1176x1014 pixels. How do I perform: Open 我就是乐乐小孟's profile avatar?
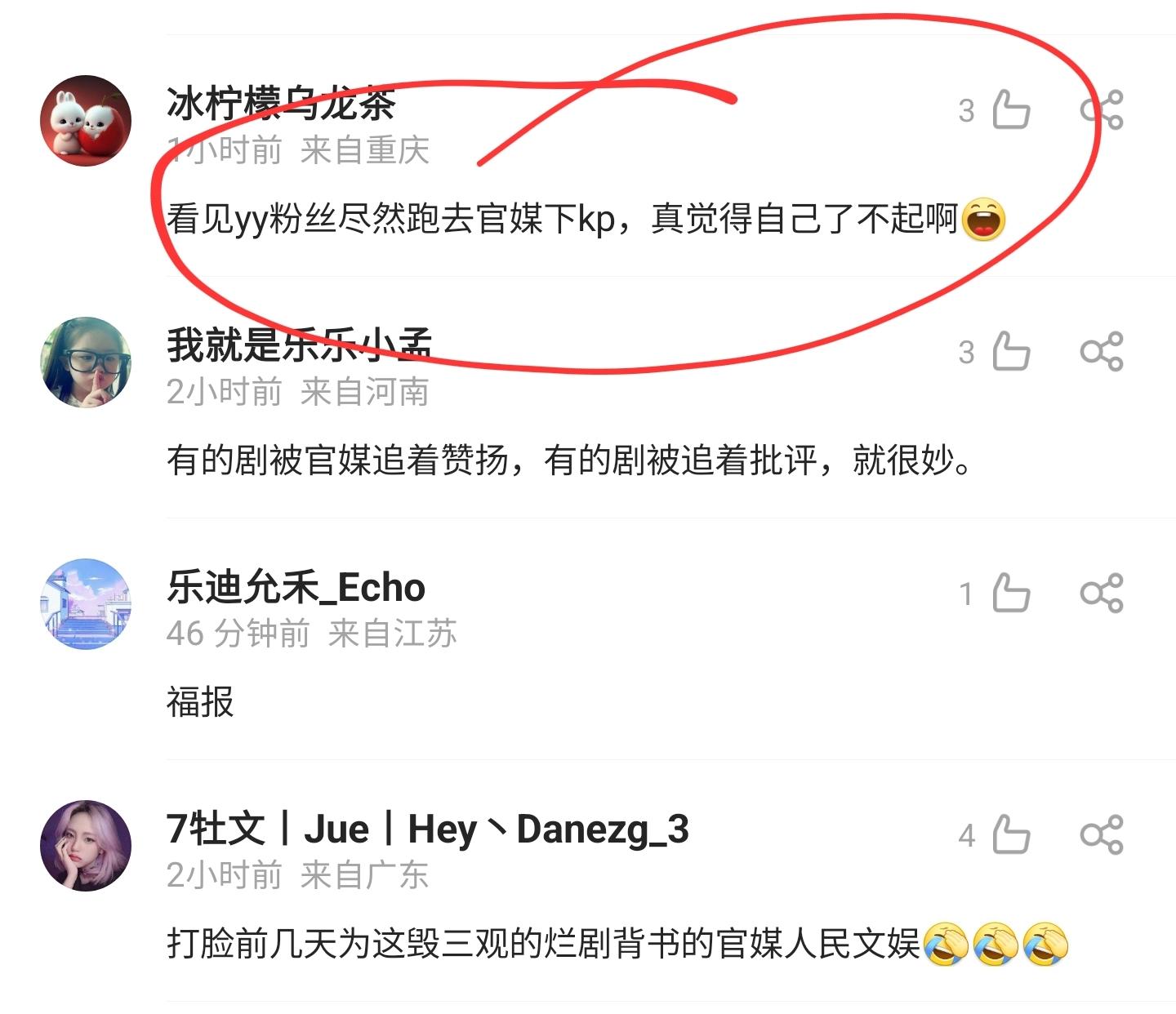click(86, 362)
